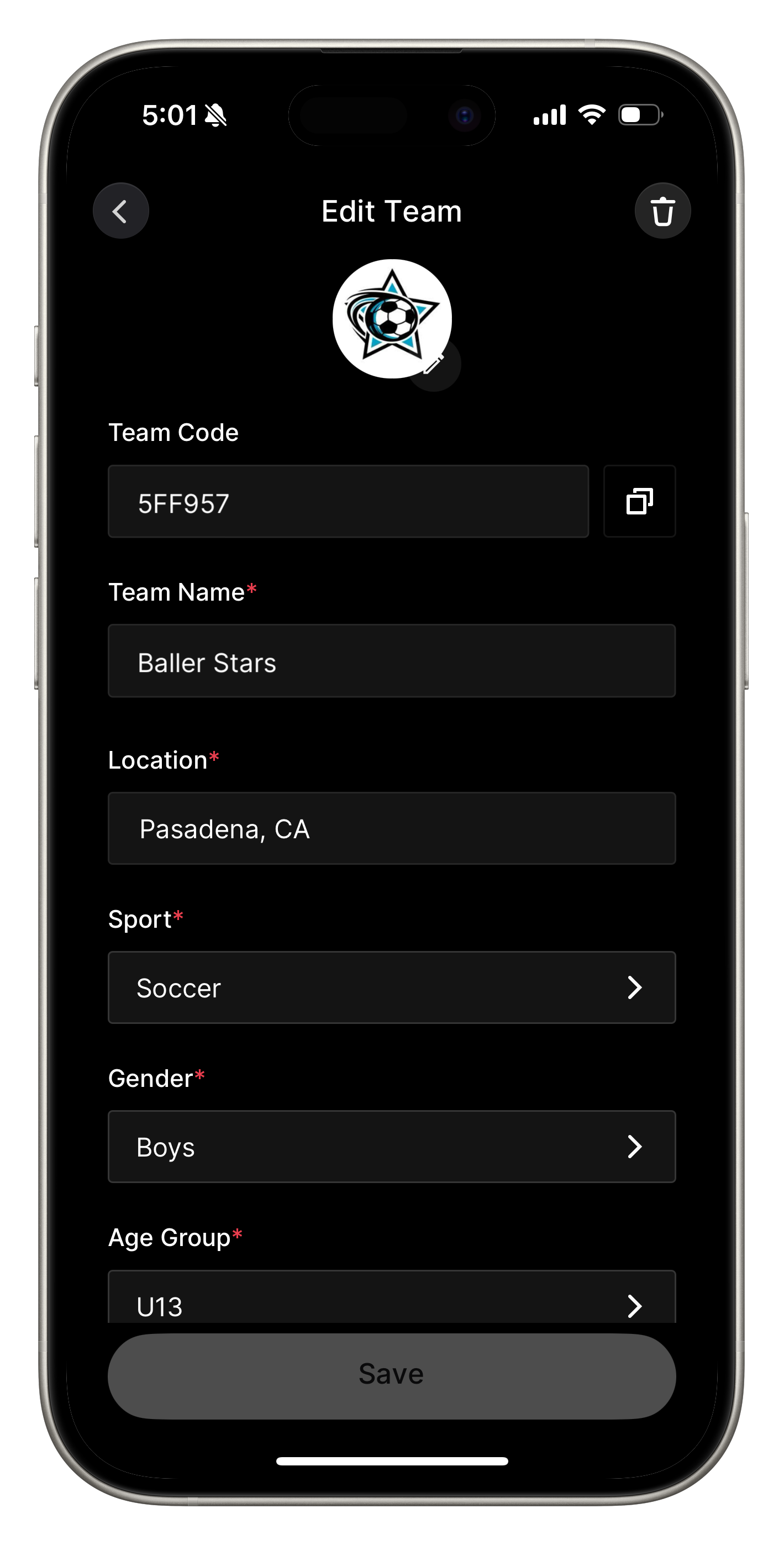Edit the Location field Pasadena, CA
Viewport: 784px width, 1545px height.
pyautogui.click(x=392, y=828)
